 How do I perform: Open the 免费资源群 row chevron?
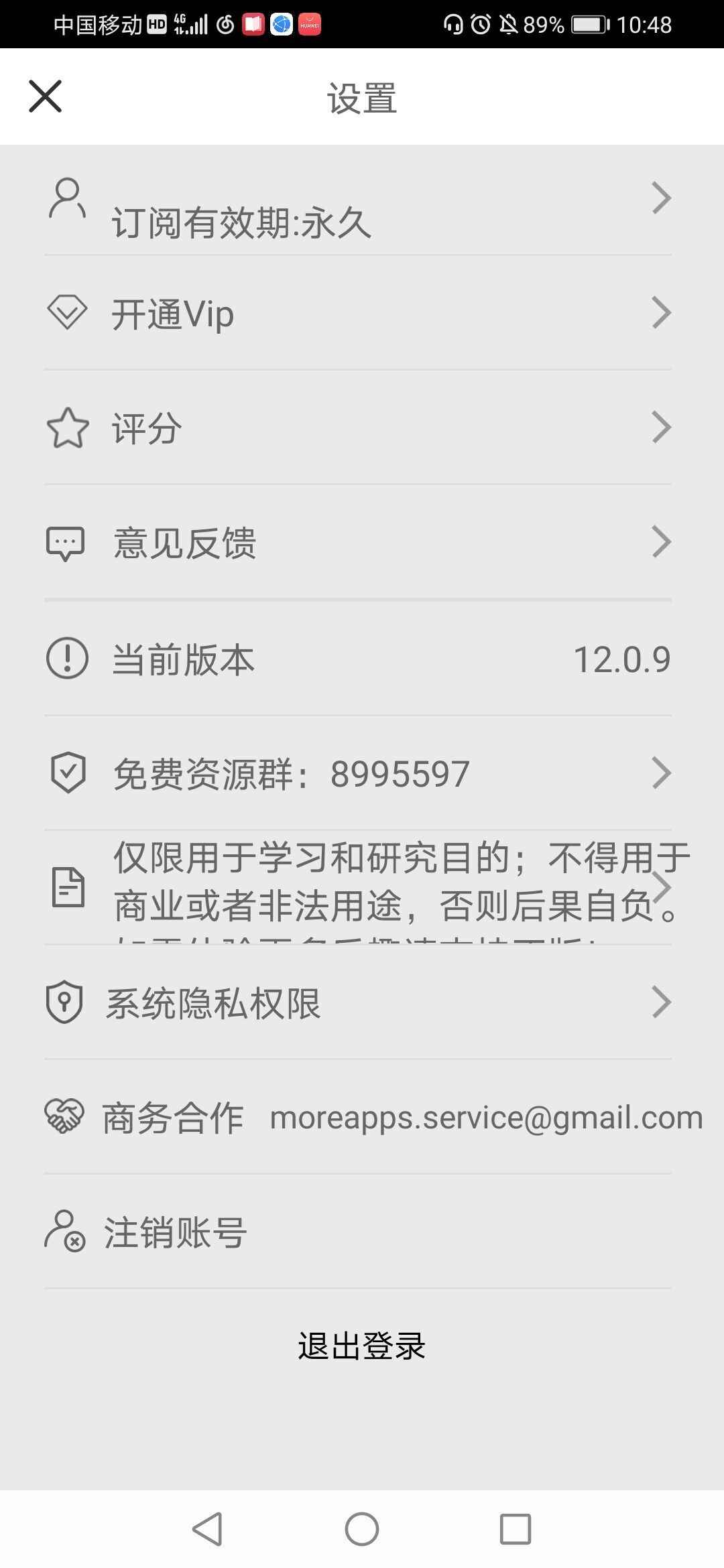(x=662, y=773)
